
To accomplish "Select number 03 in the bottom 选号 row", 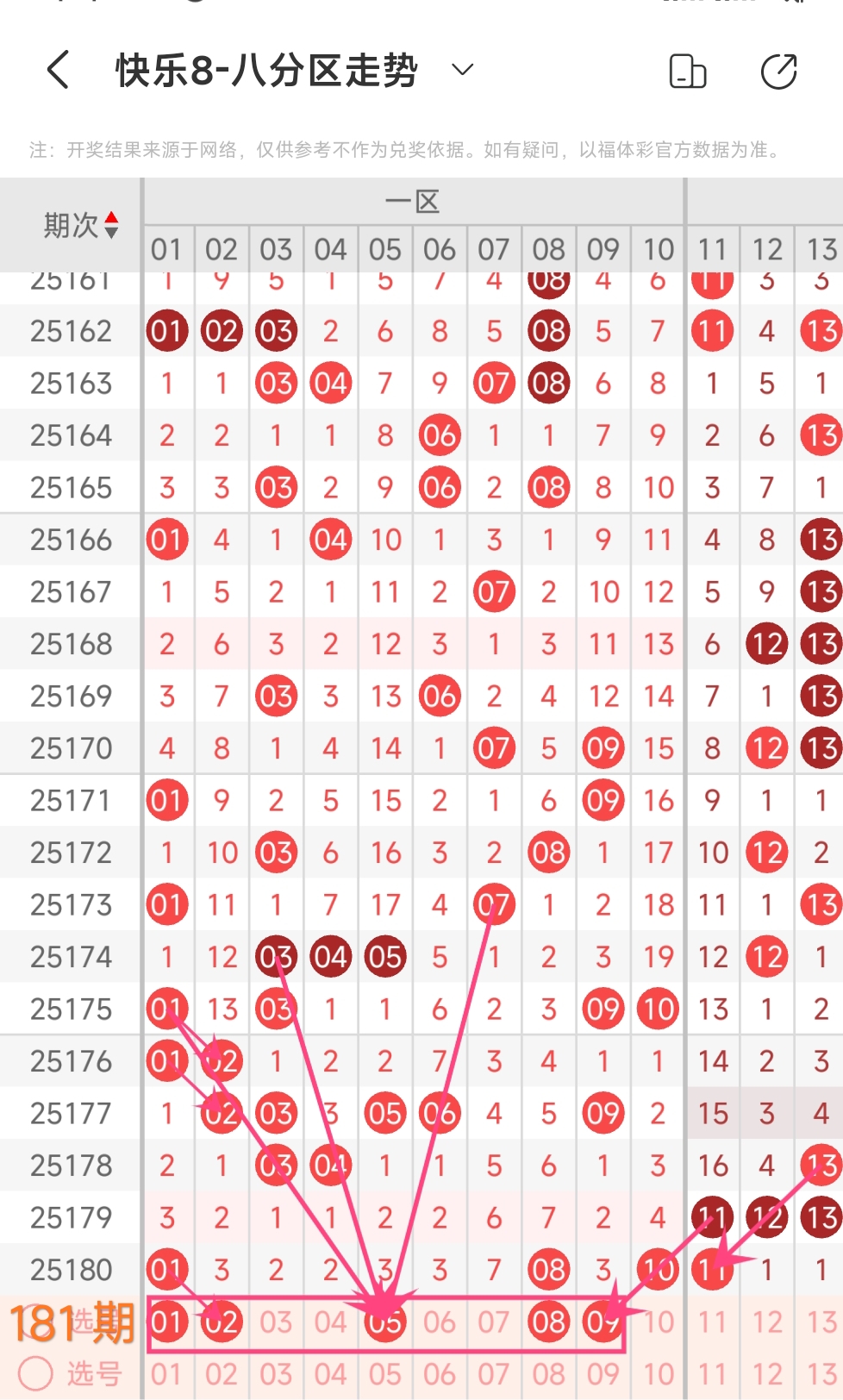I will point(276,1374).
